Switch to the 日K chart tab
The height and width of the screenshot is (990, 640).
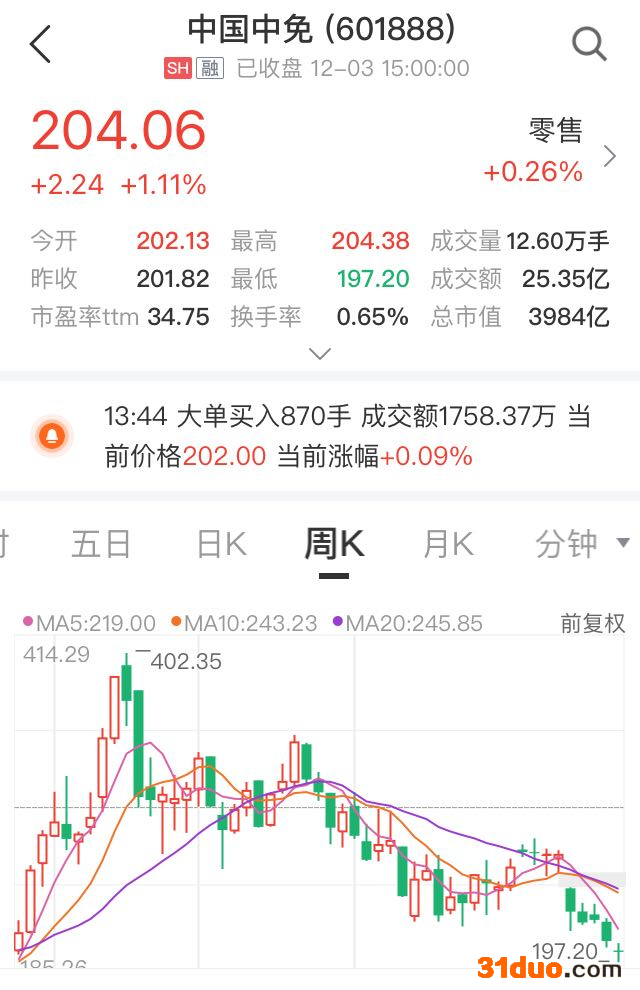pos(221,544)
